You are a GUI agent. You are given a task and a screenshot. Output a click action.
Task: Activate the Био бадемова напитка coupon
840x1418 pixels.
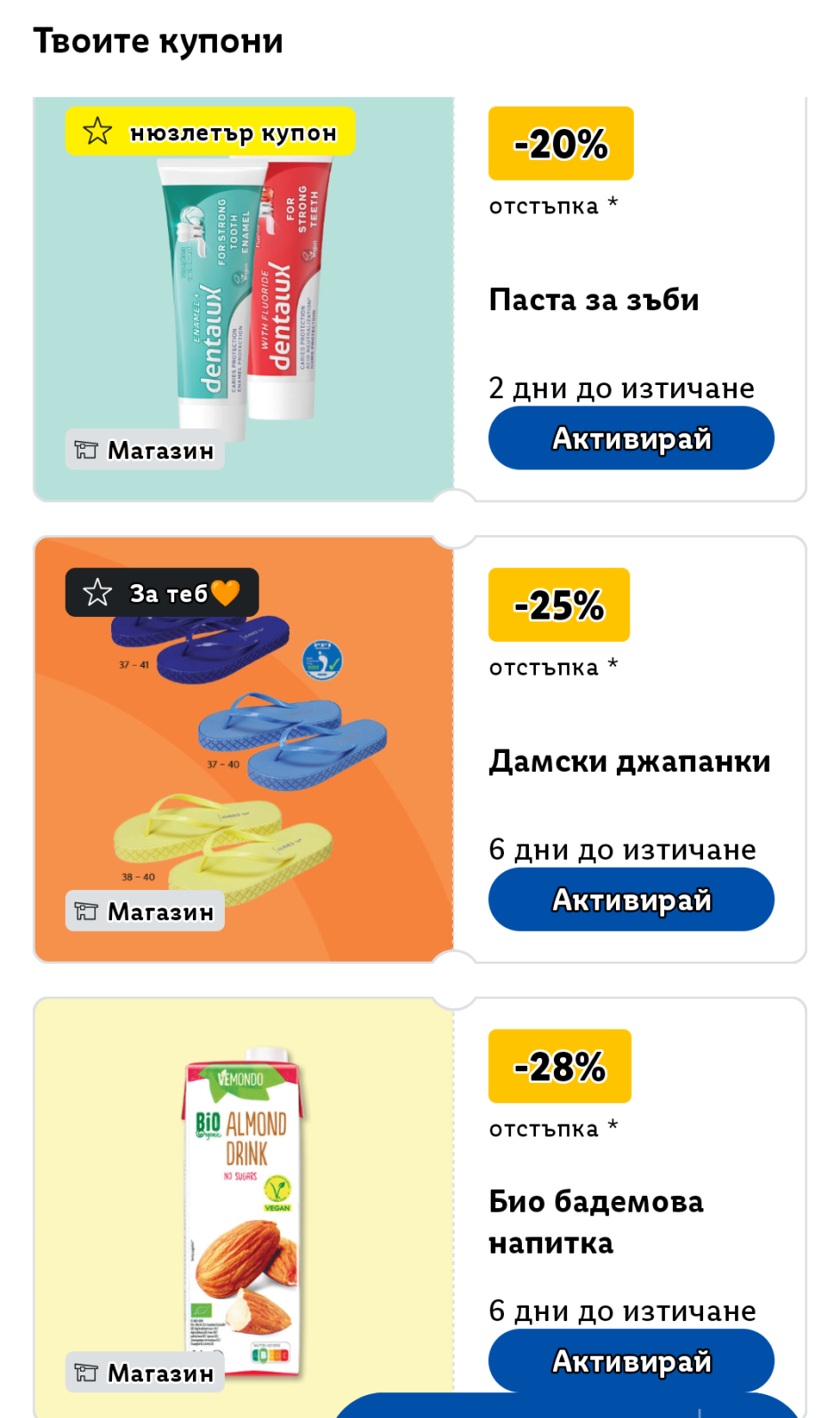(631, 1360)
